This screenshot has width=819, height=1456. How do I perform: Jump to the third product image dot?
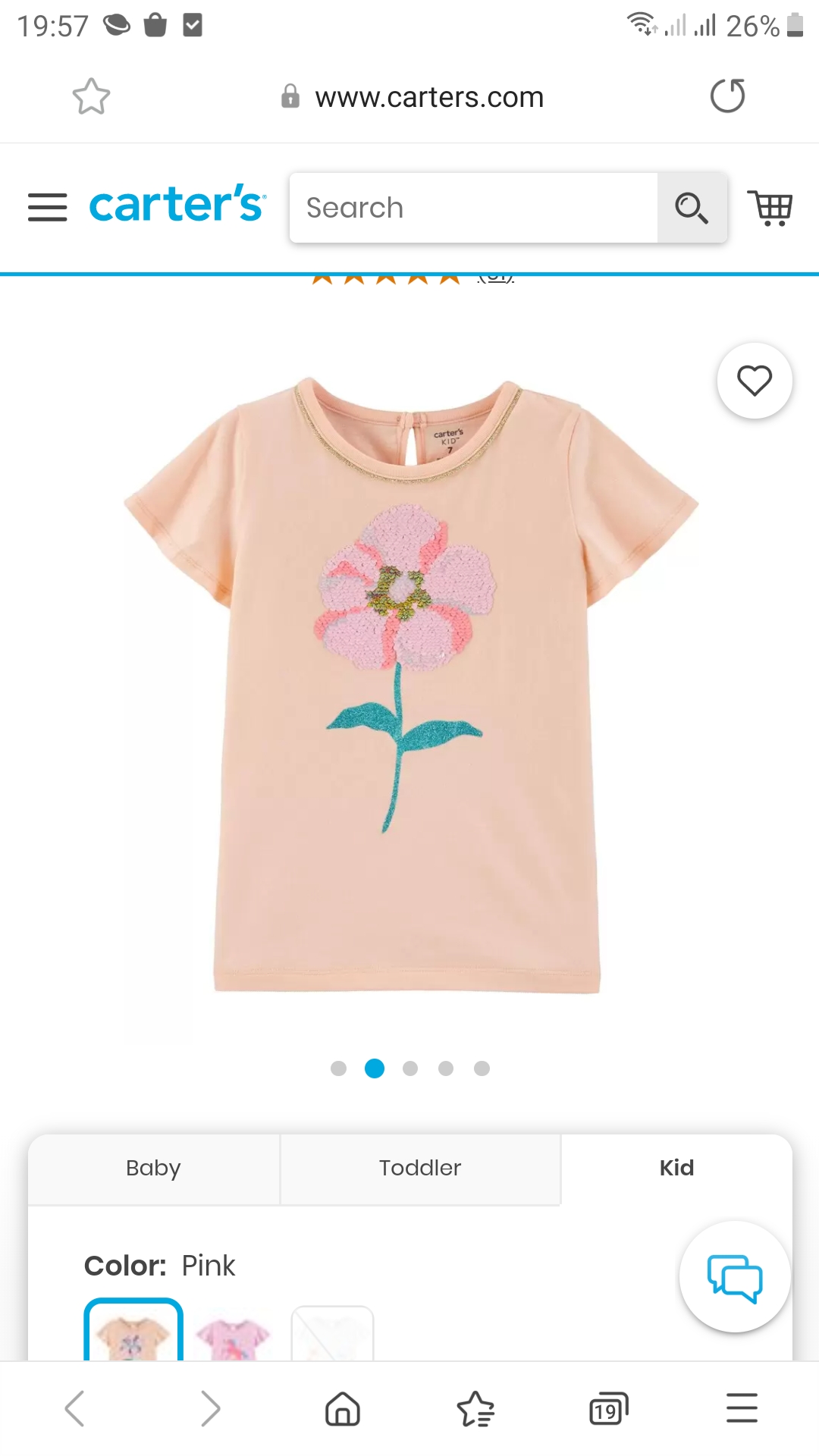coord(410,1068)
